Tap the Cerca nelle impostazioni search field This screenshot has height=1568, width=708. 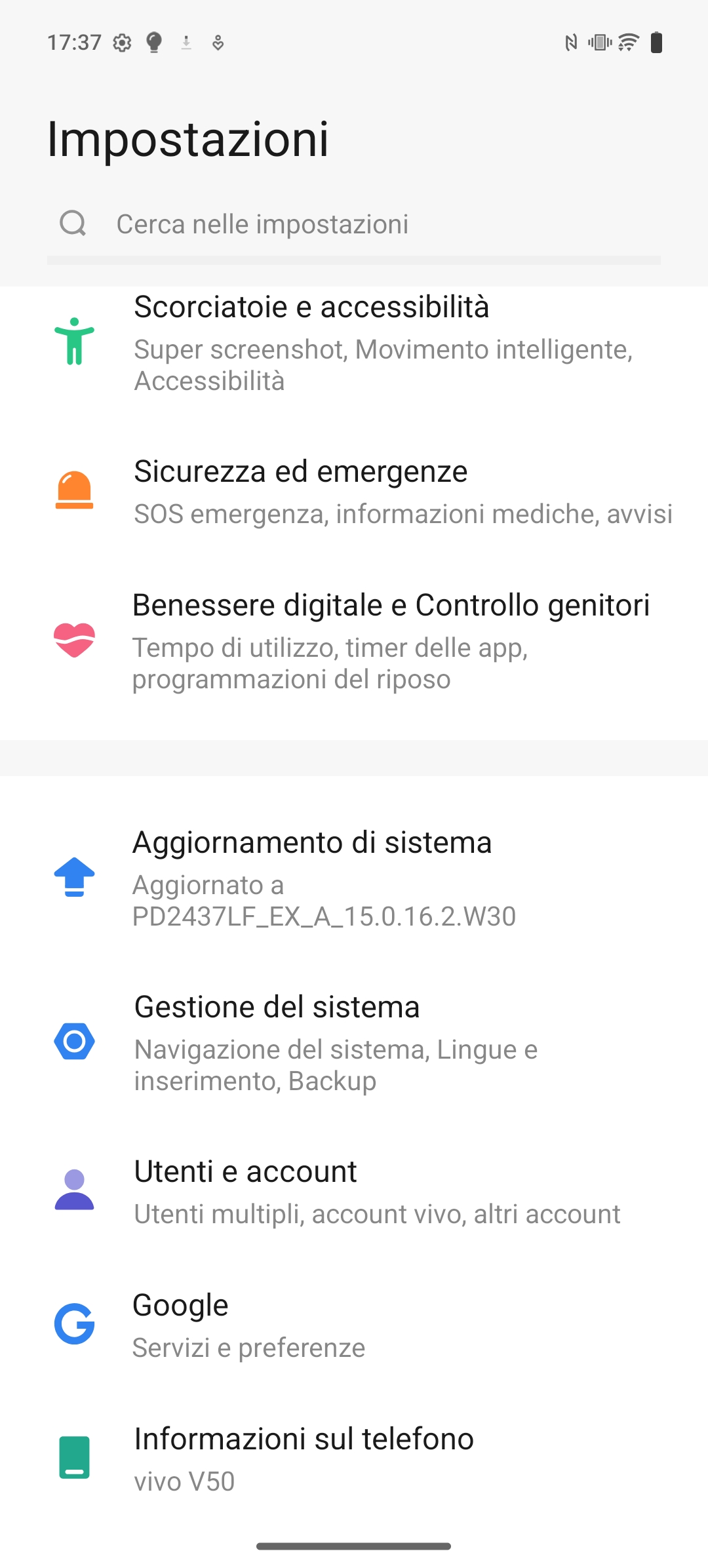354,224
